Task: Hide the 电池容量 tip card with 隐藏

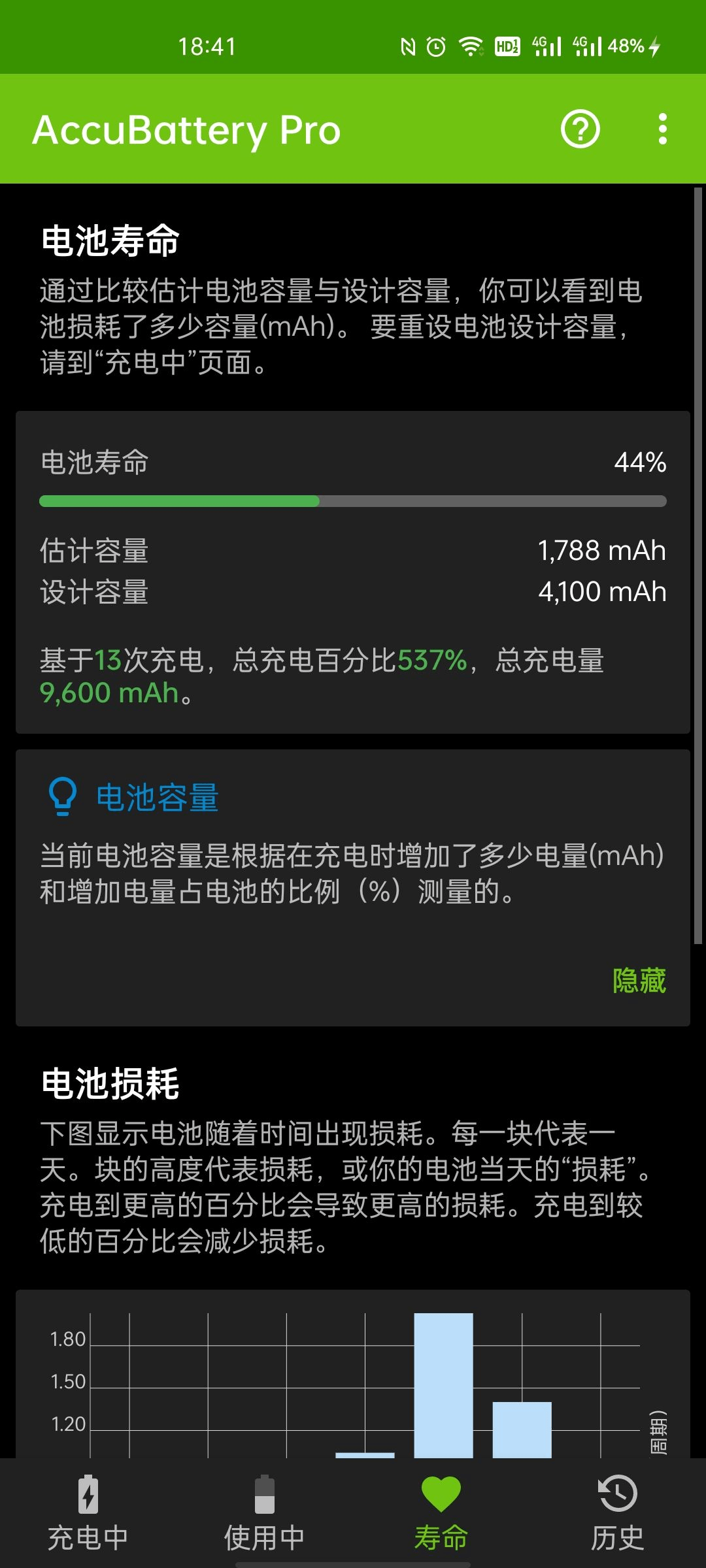Action: (639, 981)
